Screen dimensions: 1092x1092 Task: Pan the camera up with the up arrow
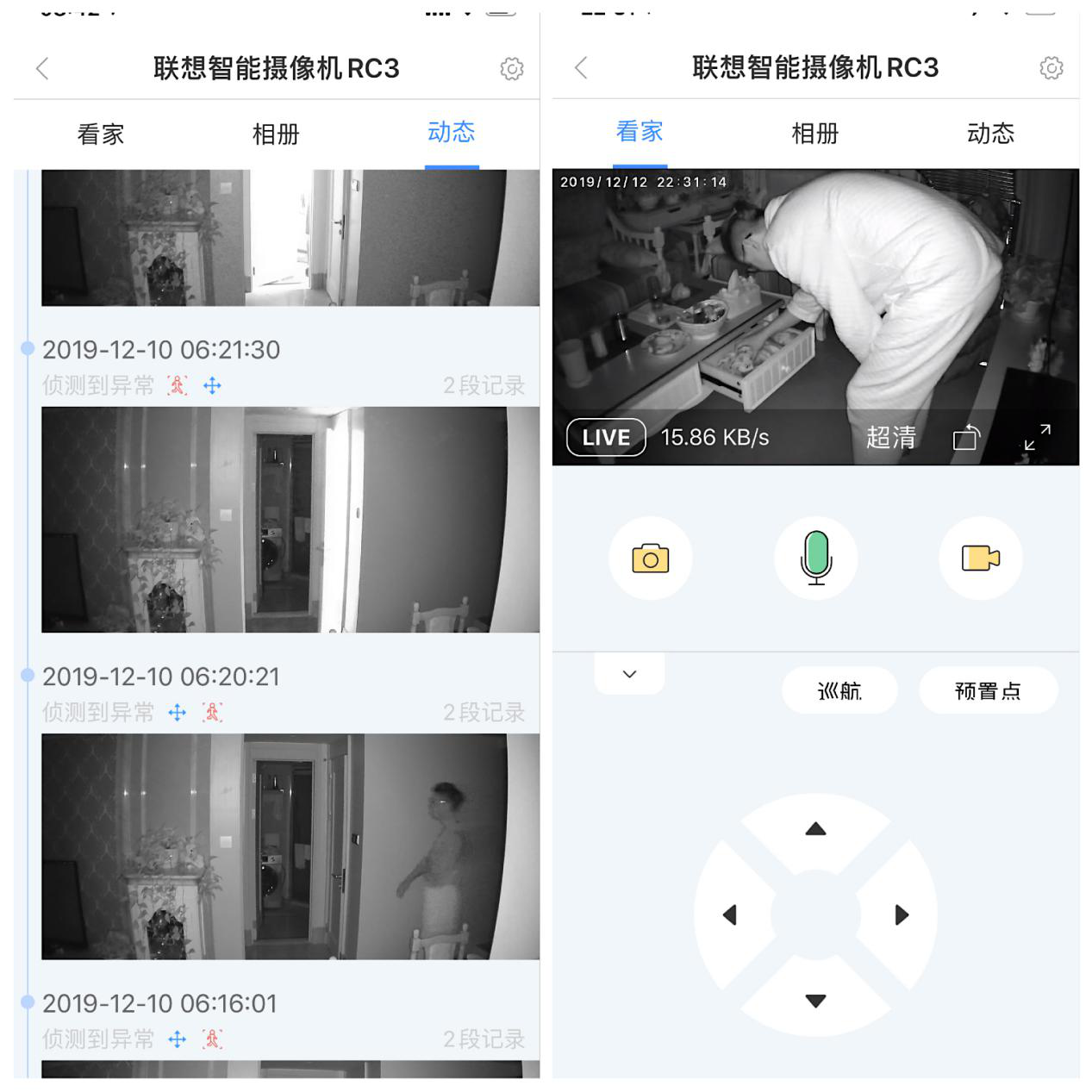tap(815, 829)
